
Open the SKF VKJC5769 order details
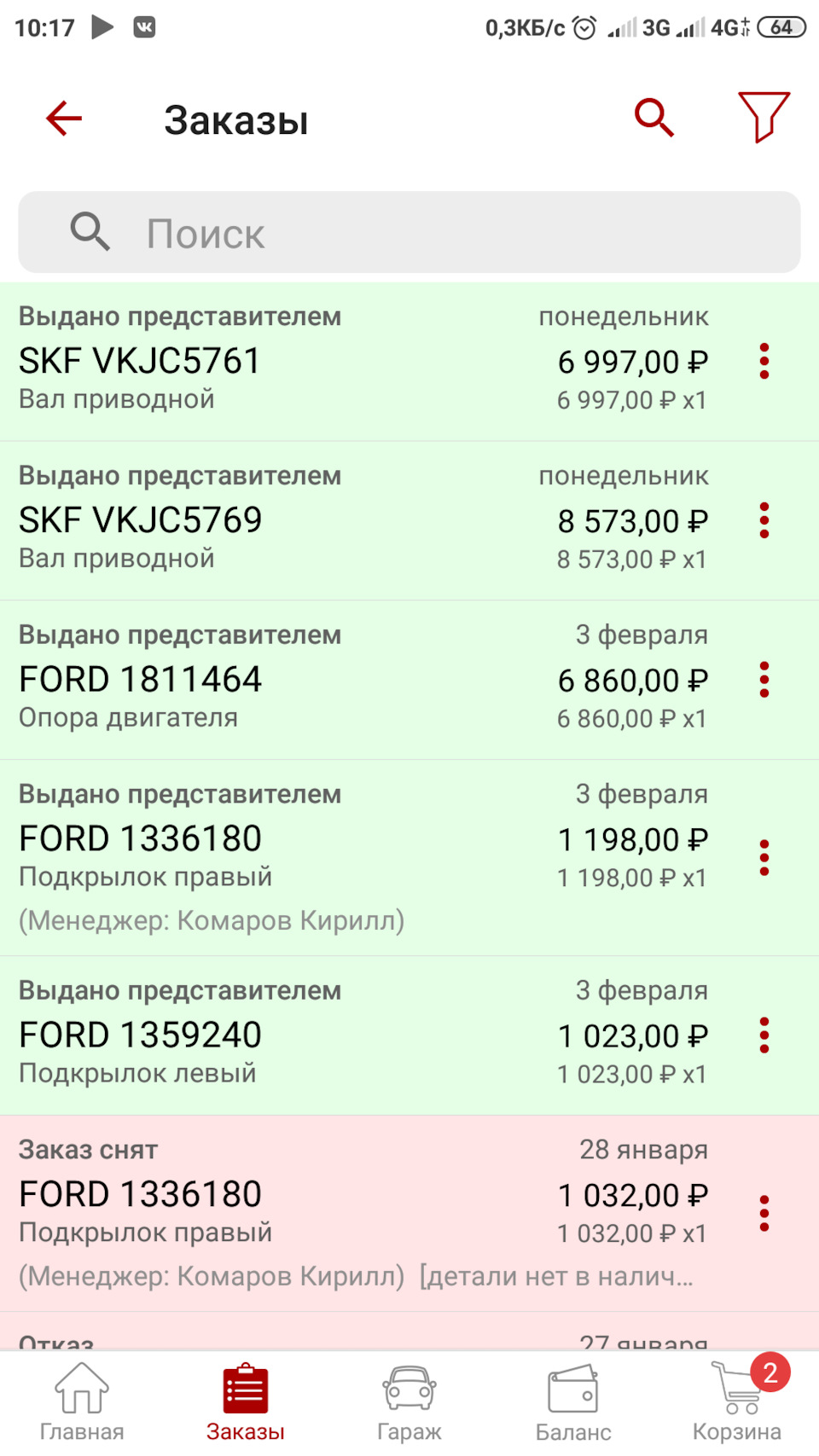pos(341,519)
